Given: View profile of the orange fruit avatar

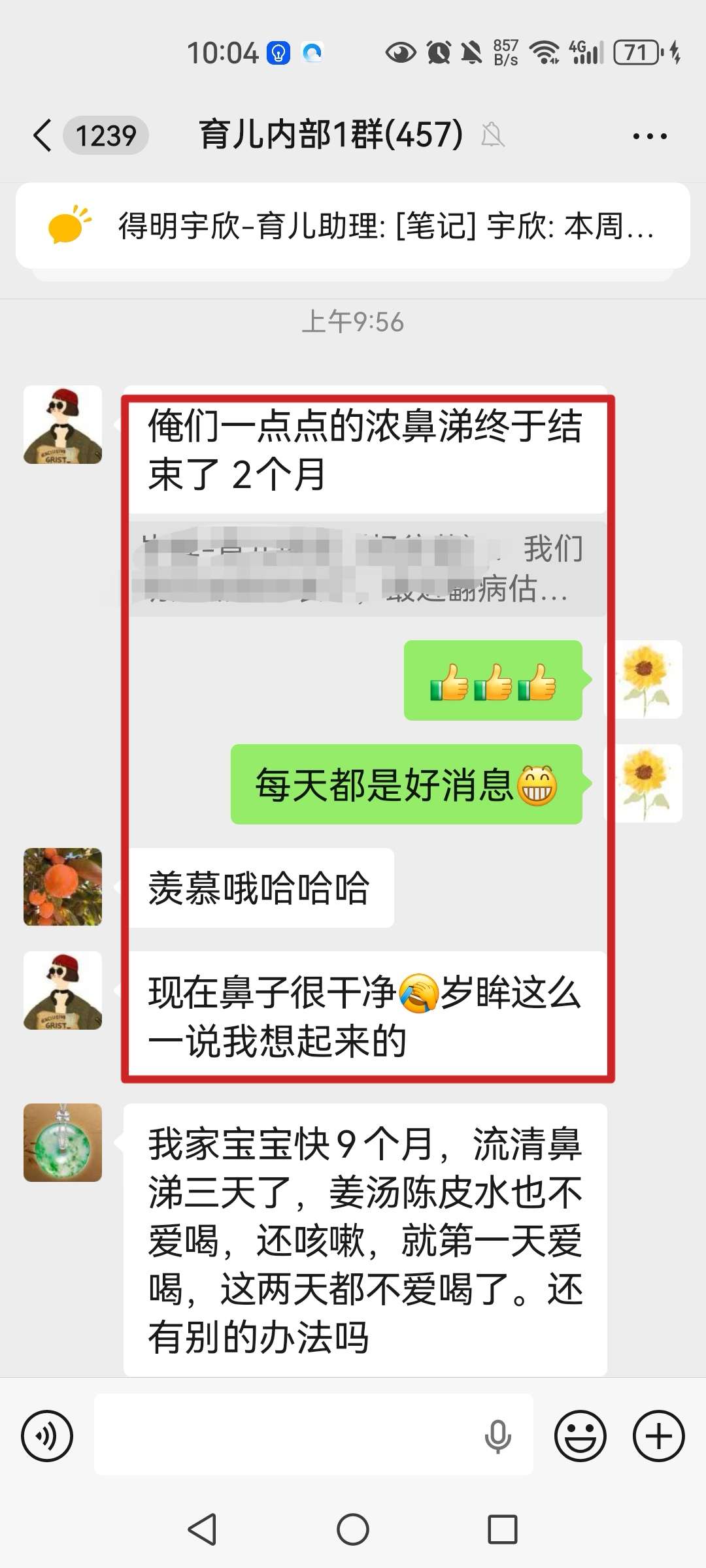Looking at the screenshot, I should pyautogui.click(x=63, y=887).
